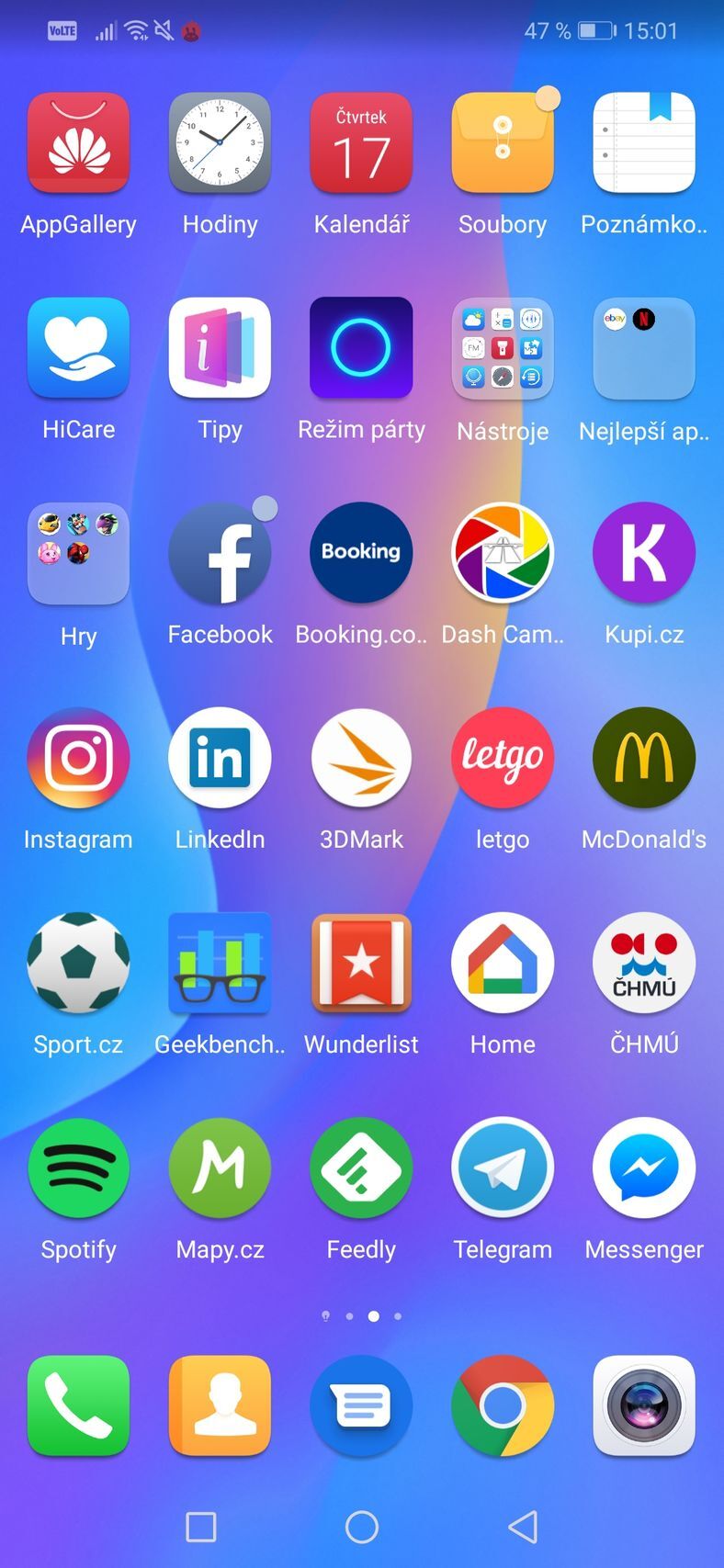Open the Spotify app

[78, 1168]
